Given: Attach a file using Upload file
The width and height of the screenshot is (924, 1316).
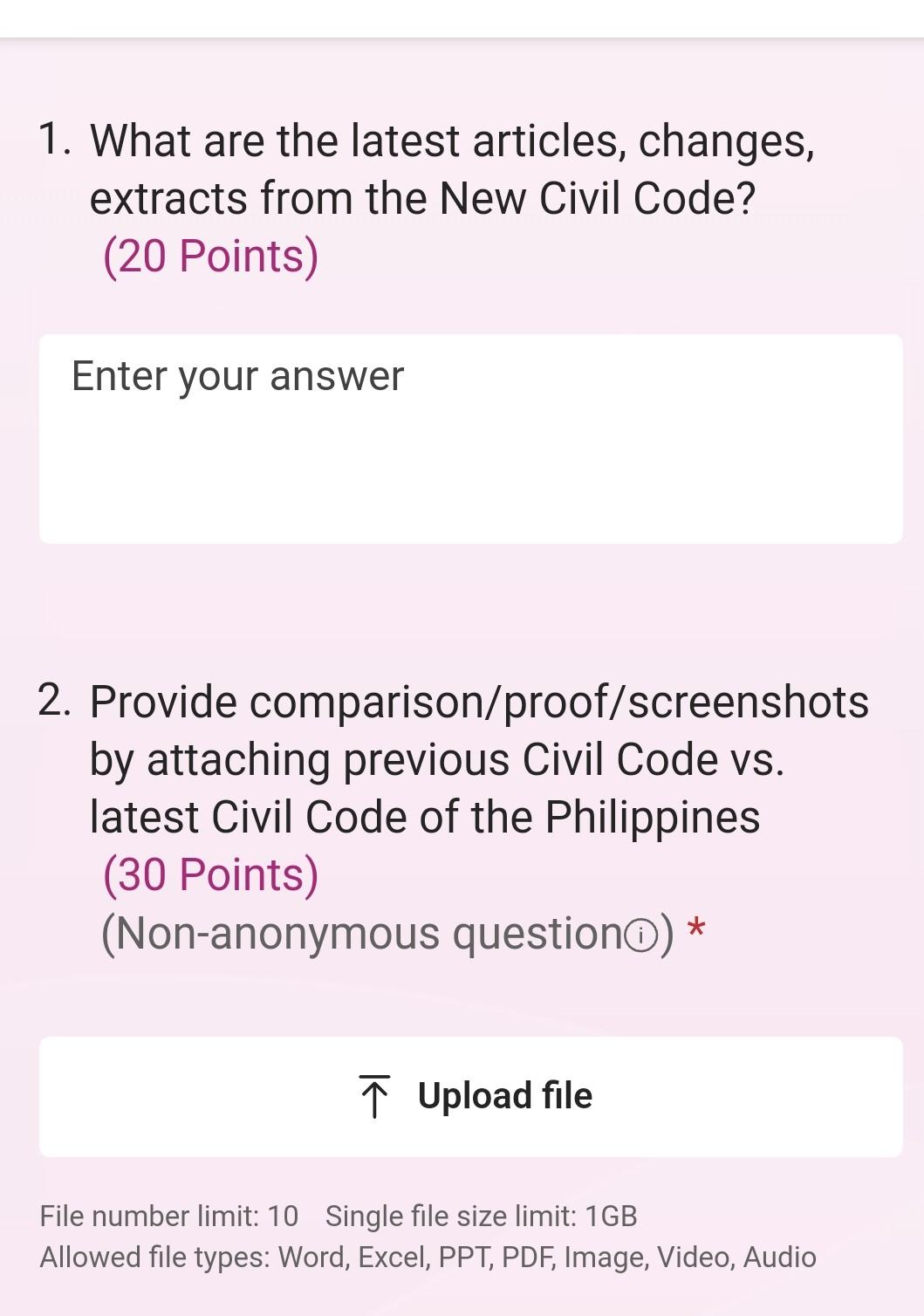Looking at the screenshot, I should click(471, 1095).
